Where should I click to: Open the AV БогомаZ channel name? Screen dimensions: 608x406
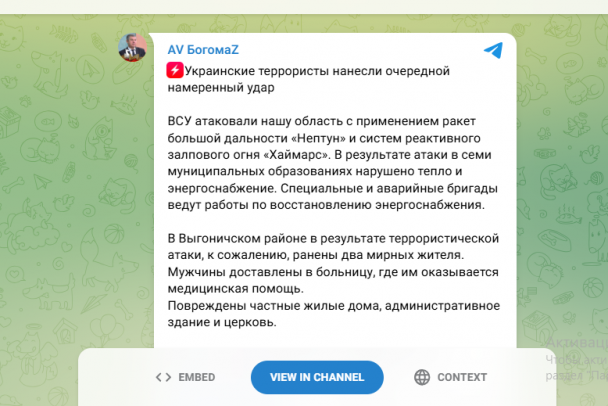[203, 50]
